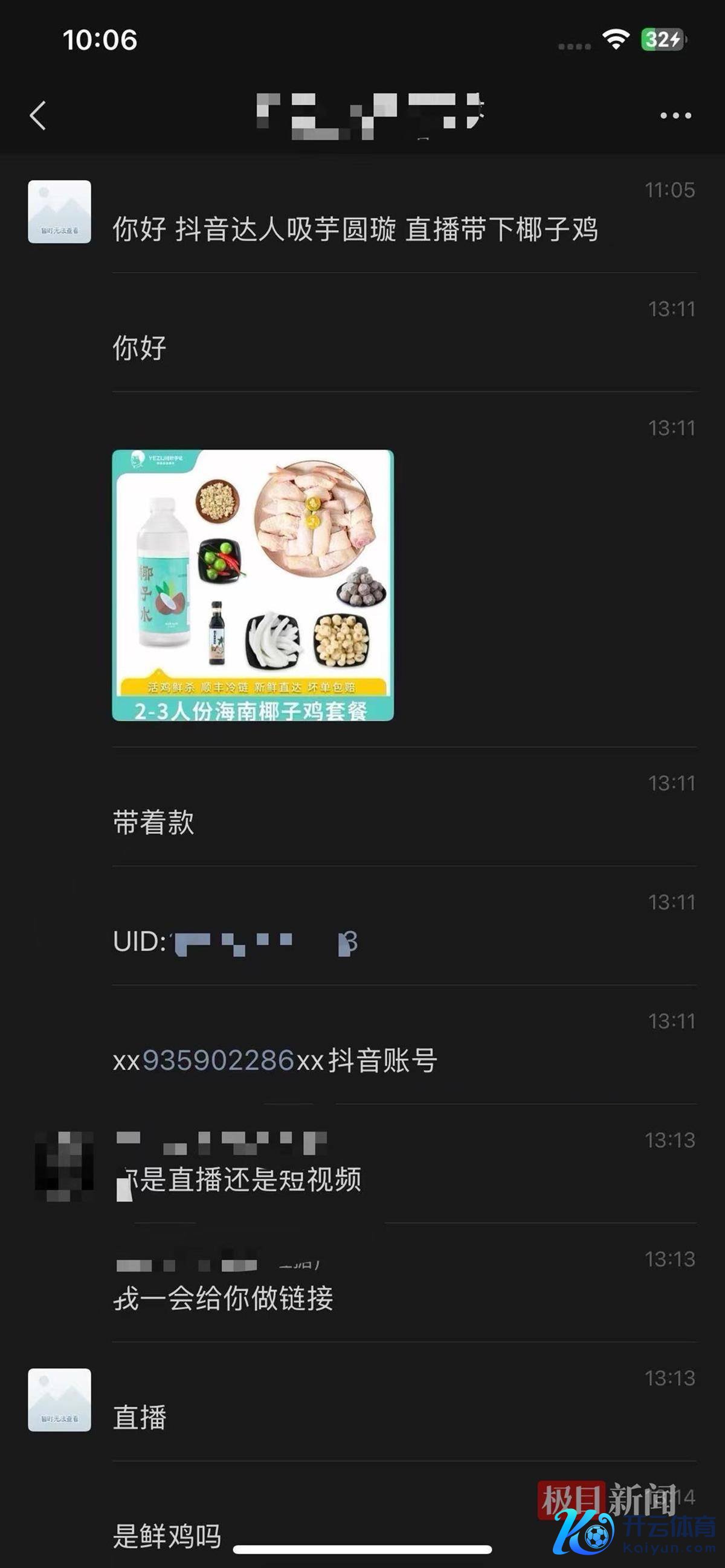Tap the 935902286 number link
Viewport: 725px width, 1568px height.
click(219, 1060)
